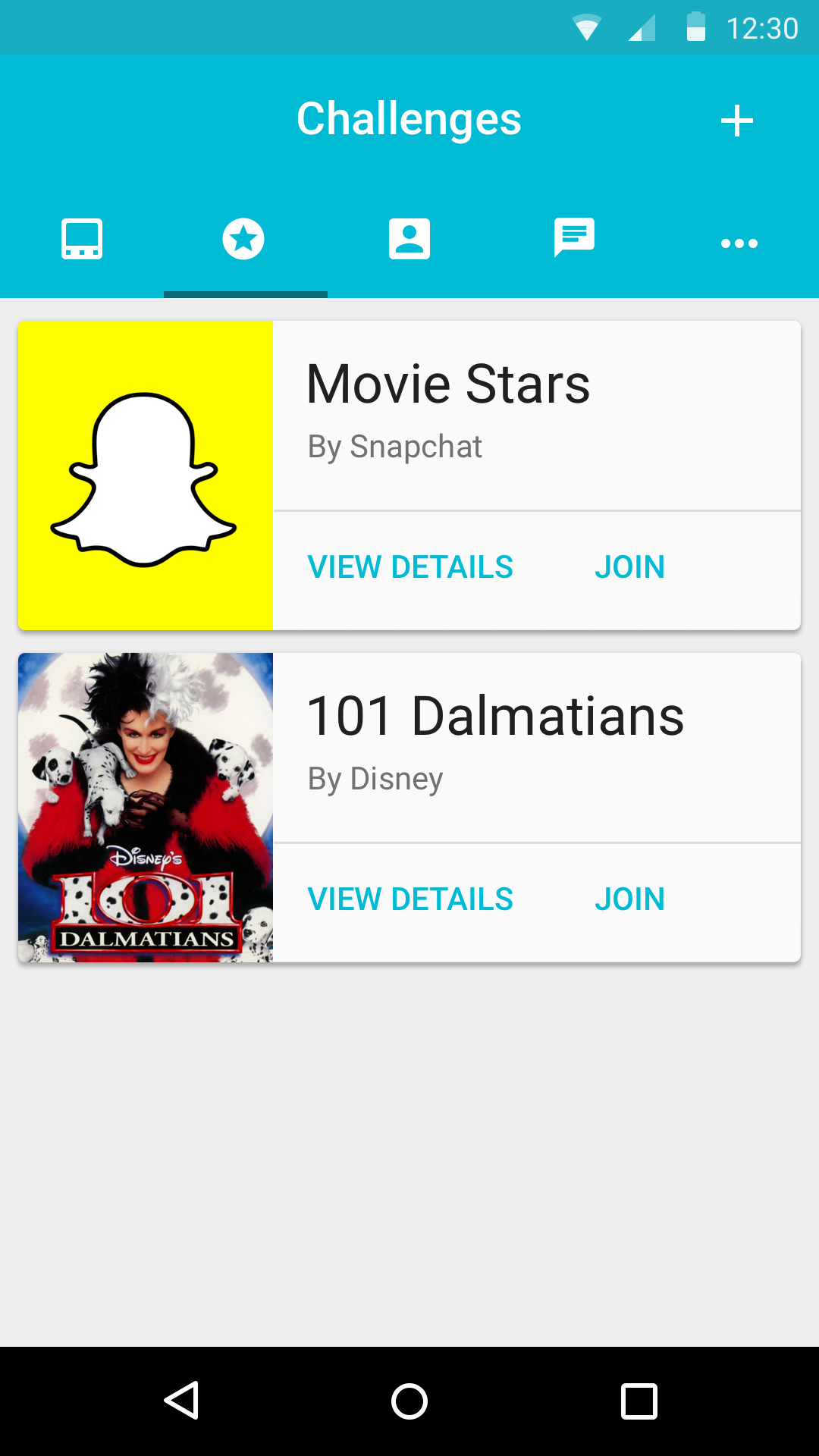Screen dimensions: 819x1456
Task: Open the more options tab
Action: pos(739,243)
